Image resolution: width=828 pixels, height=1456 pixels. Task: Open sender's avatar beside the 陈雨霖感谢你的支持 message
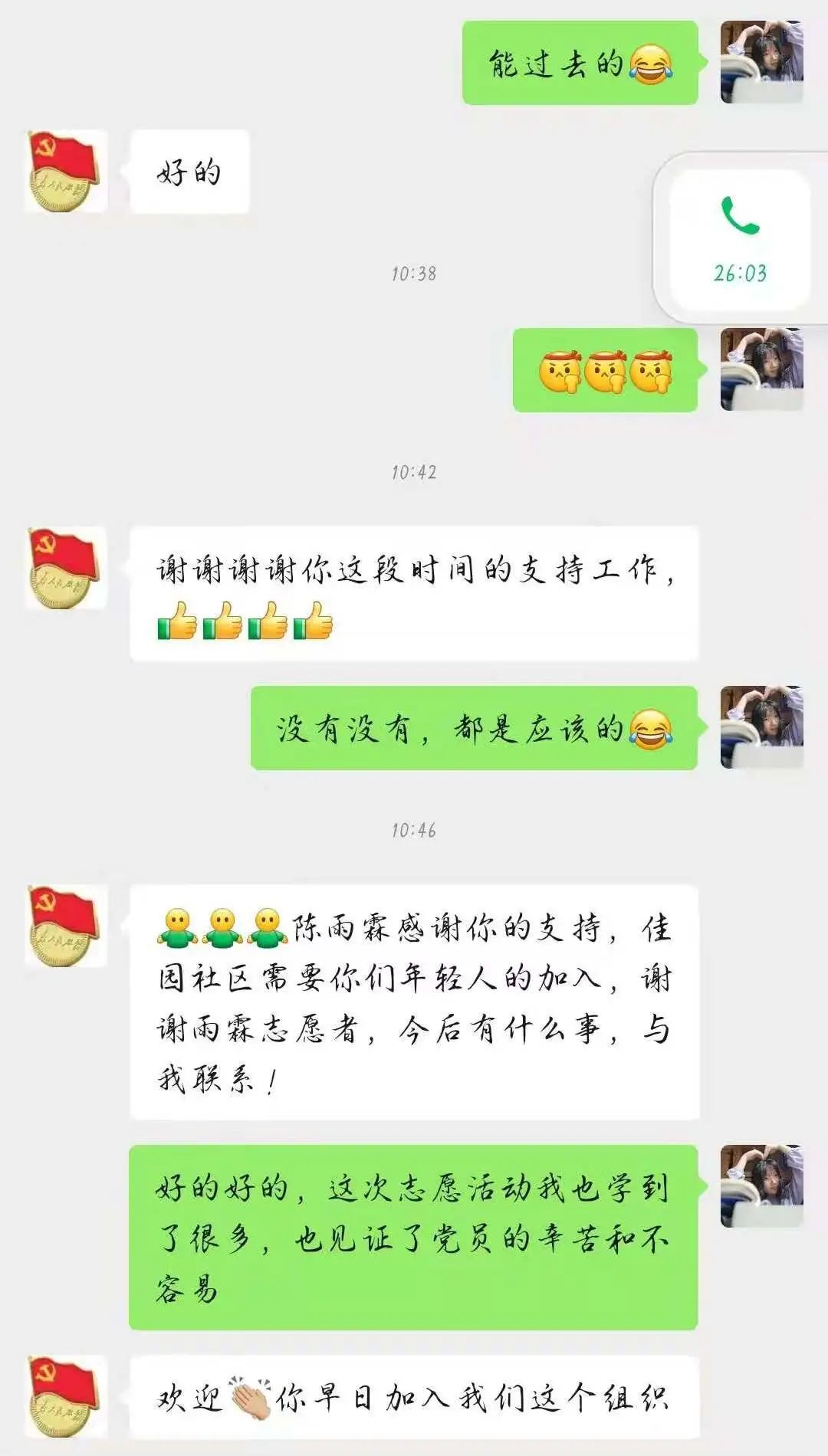click(65, 926)
